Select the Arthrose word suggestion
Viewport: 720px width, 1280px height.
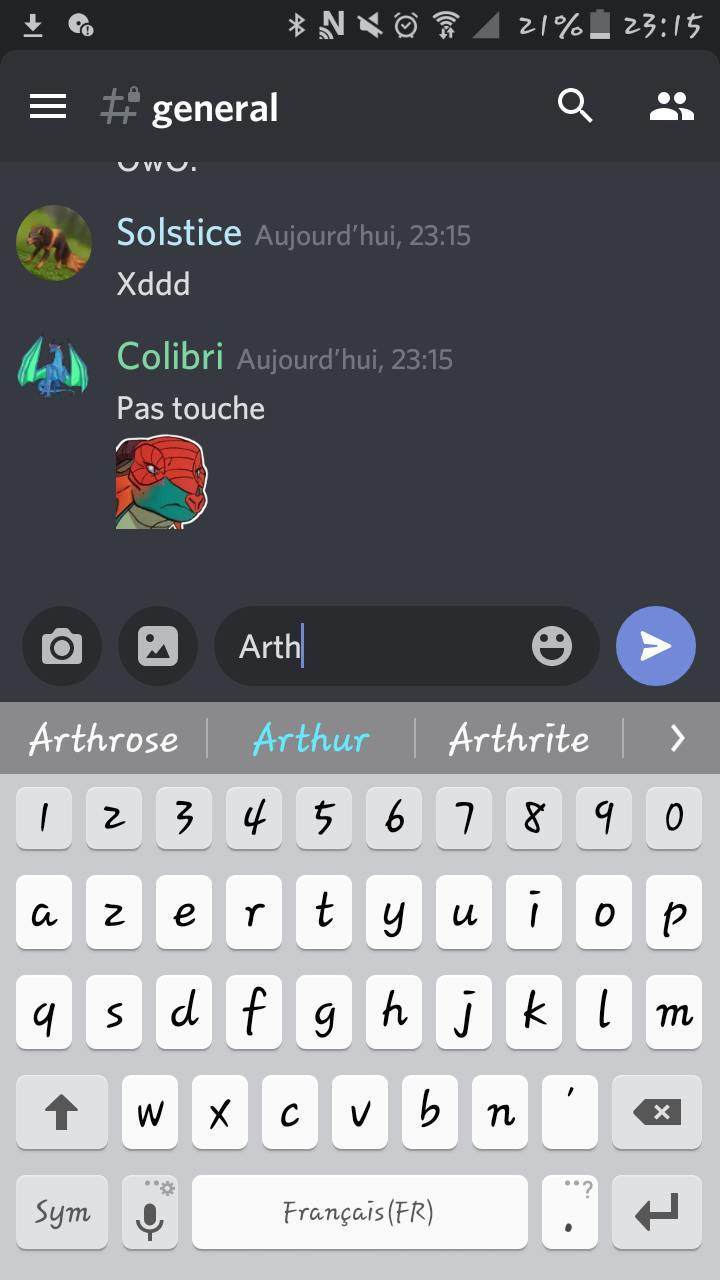click(x=103, y=739)
